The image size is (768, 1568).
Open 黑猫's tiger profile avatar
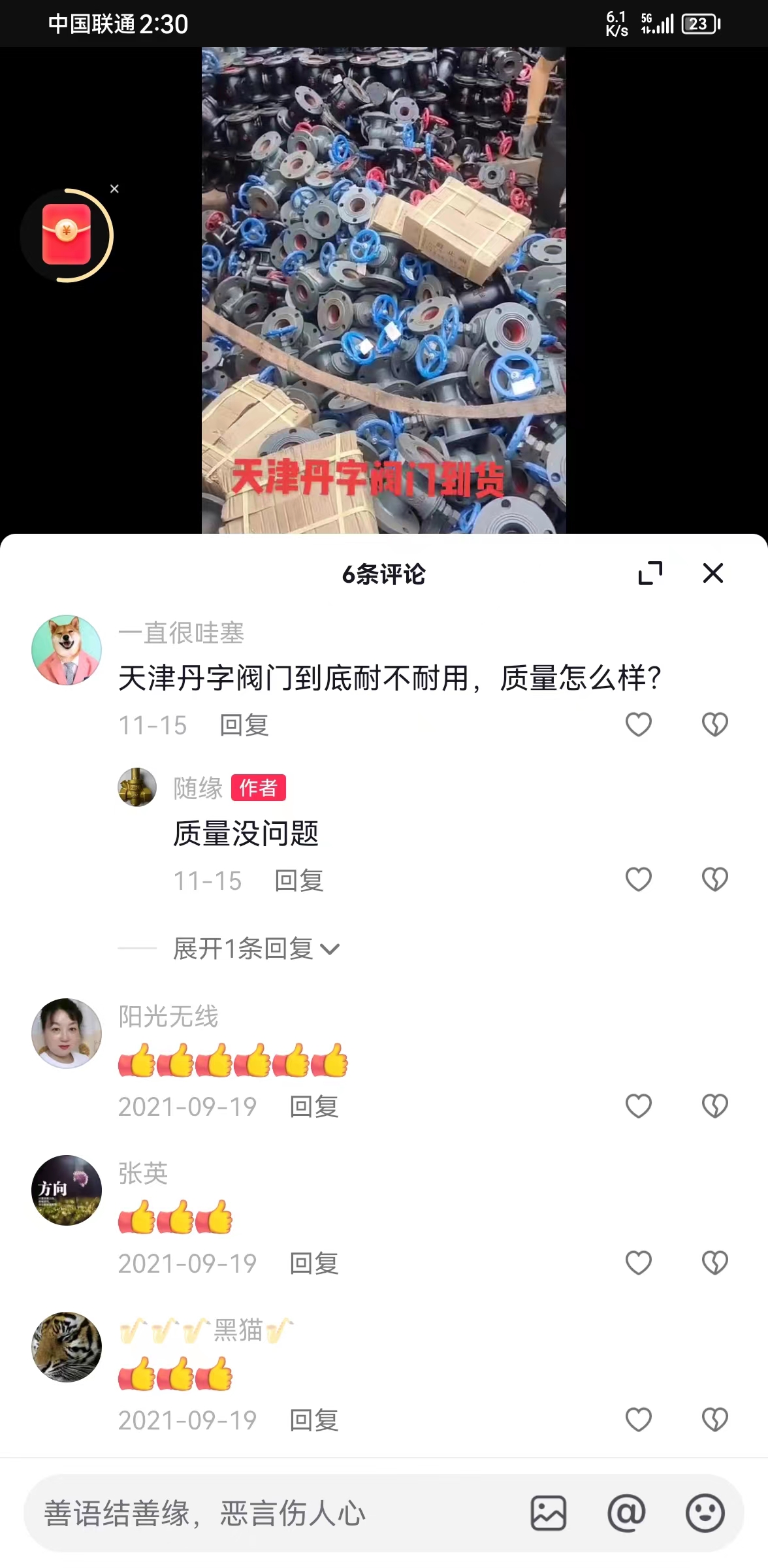67,1347
